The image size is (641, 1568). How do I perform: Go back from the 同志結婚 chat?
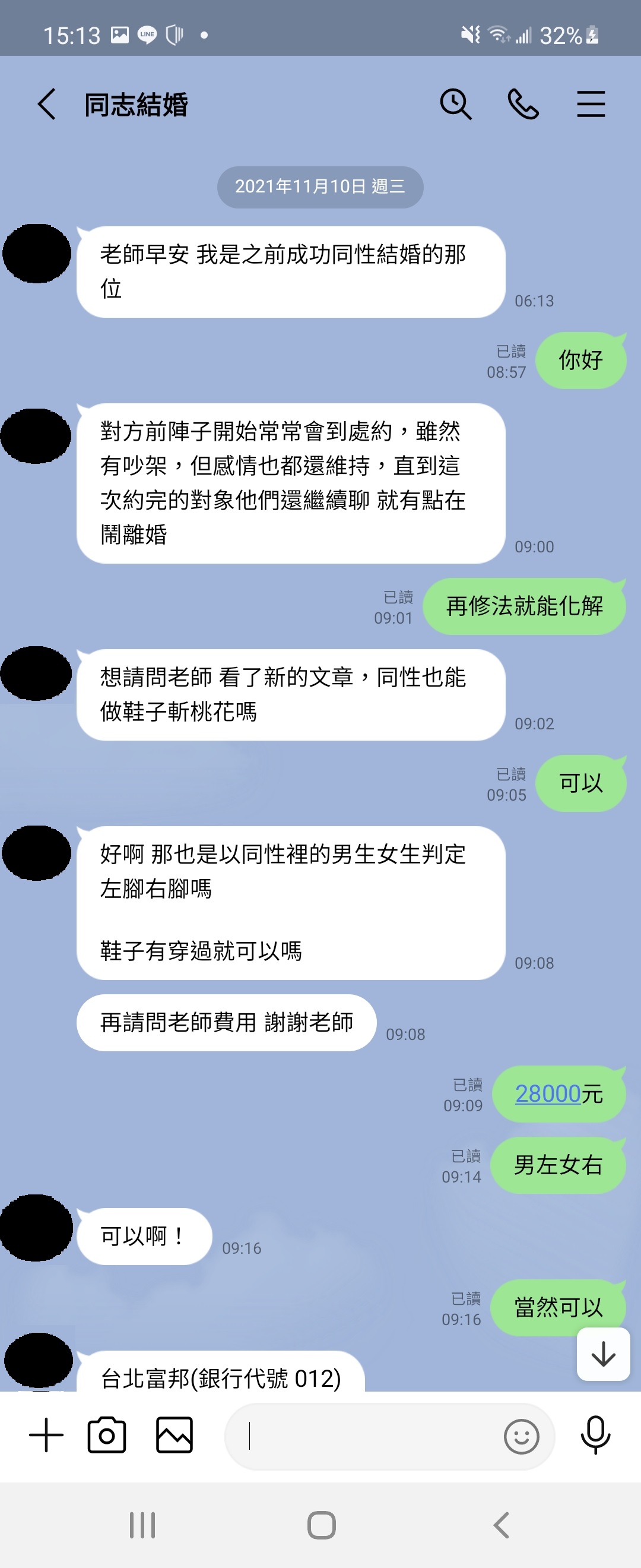pyautogui.click(x=47, y=104)
